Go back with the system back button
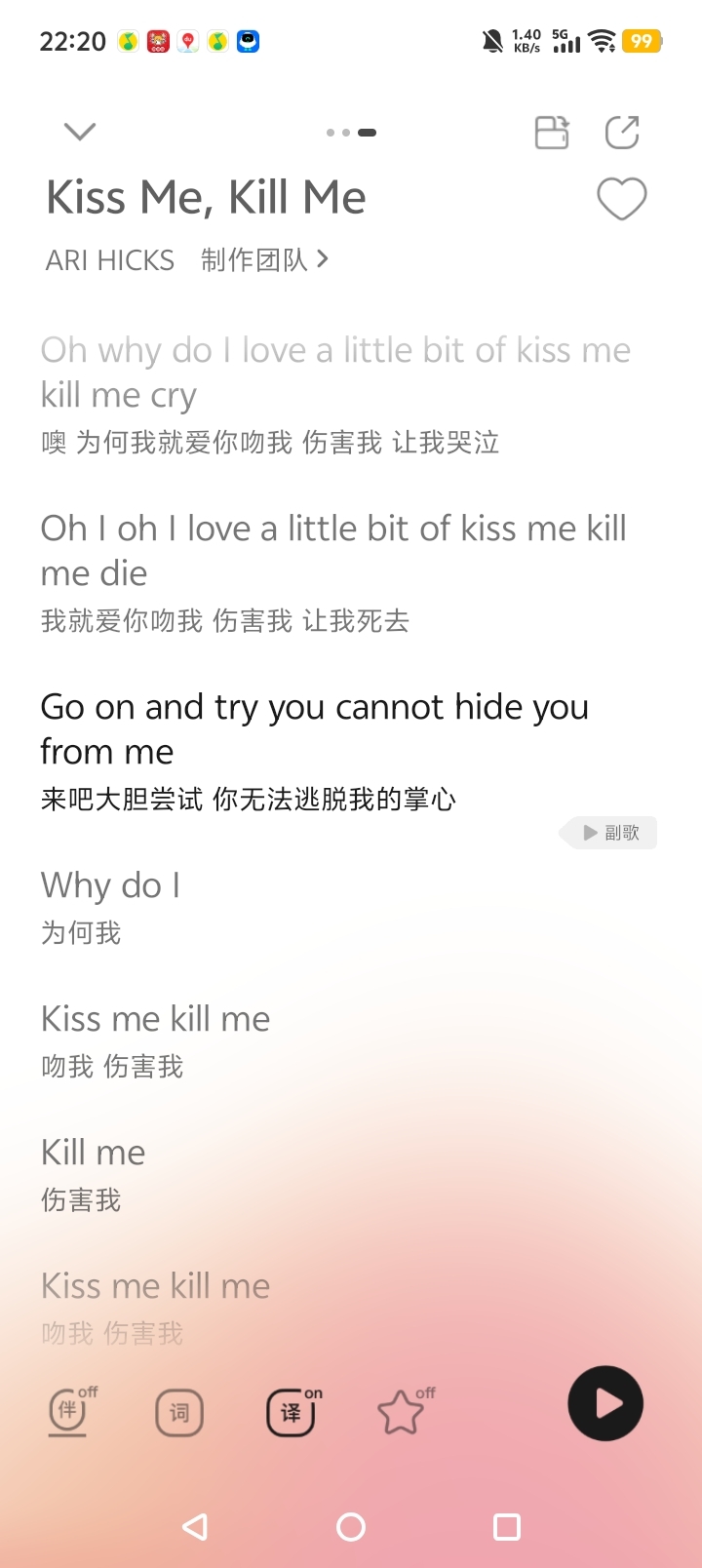Viewport: 702px width, 1568px height. (x=195, y=1526)
